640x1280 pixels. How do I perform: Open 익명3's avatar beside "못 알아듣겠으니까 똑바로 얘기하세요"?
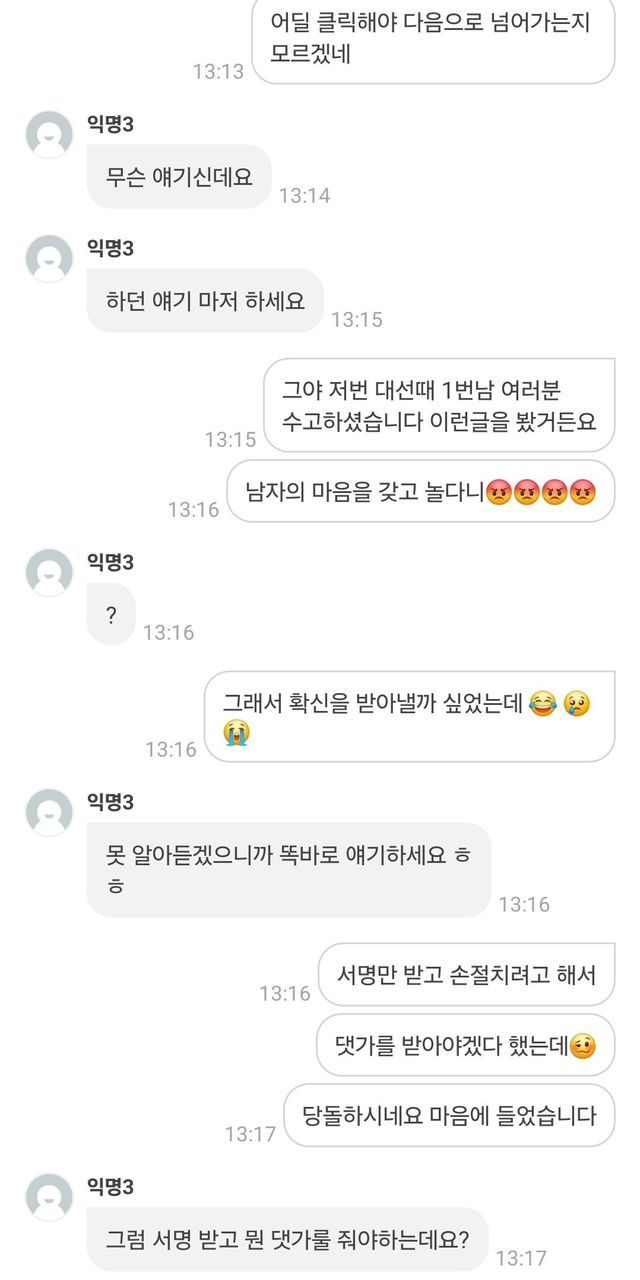pyautogui.click(x=49, y=812)
